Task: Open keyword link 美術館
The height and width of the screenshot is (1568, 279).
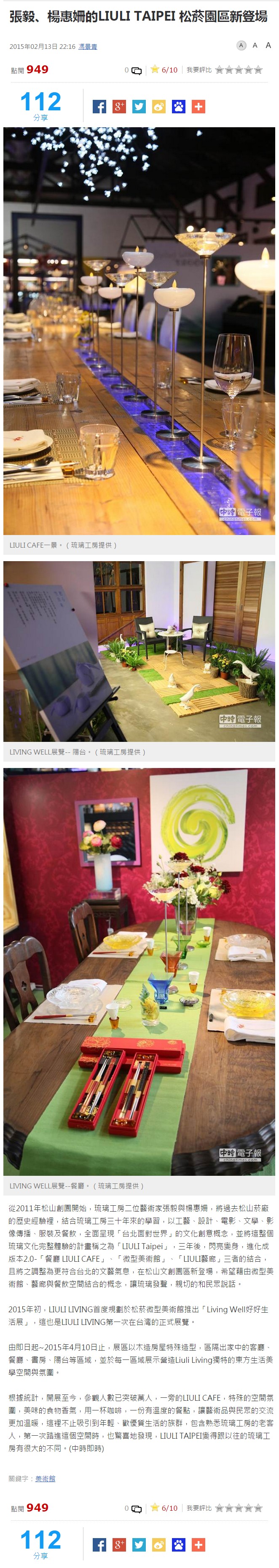Action: pyautogui.click(x=45, y=1479)
